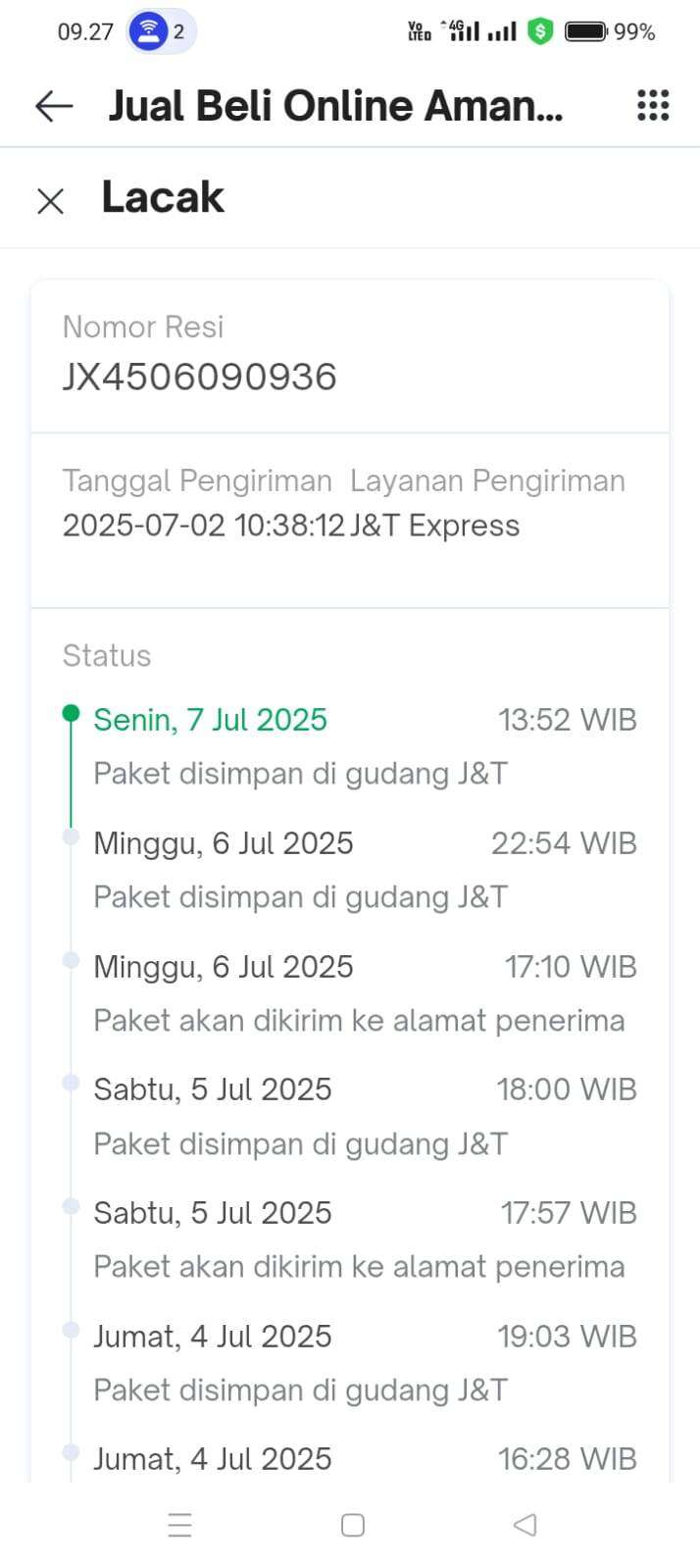Go to the system home screen

click(353, 1525)
